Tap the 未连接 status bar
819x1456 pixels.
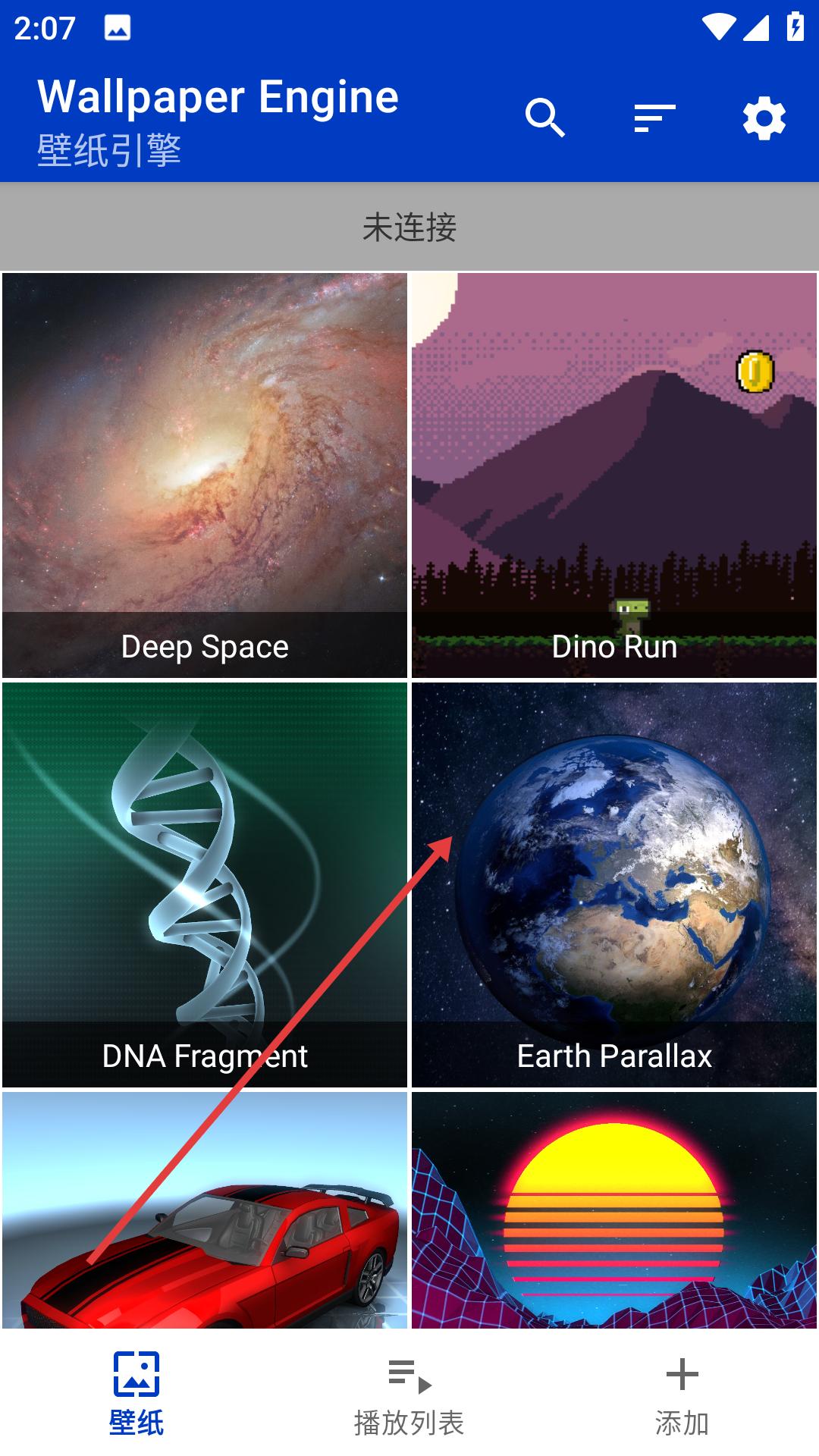(x=409, y=227)
